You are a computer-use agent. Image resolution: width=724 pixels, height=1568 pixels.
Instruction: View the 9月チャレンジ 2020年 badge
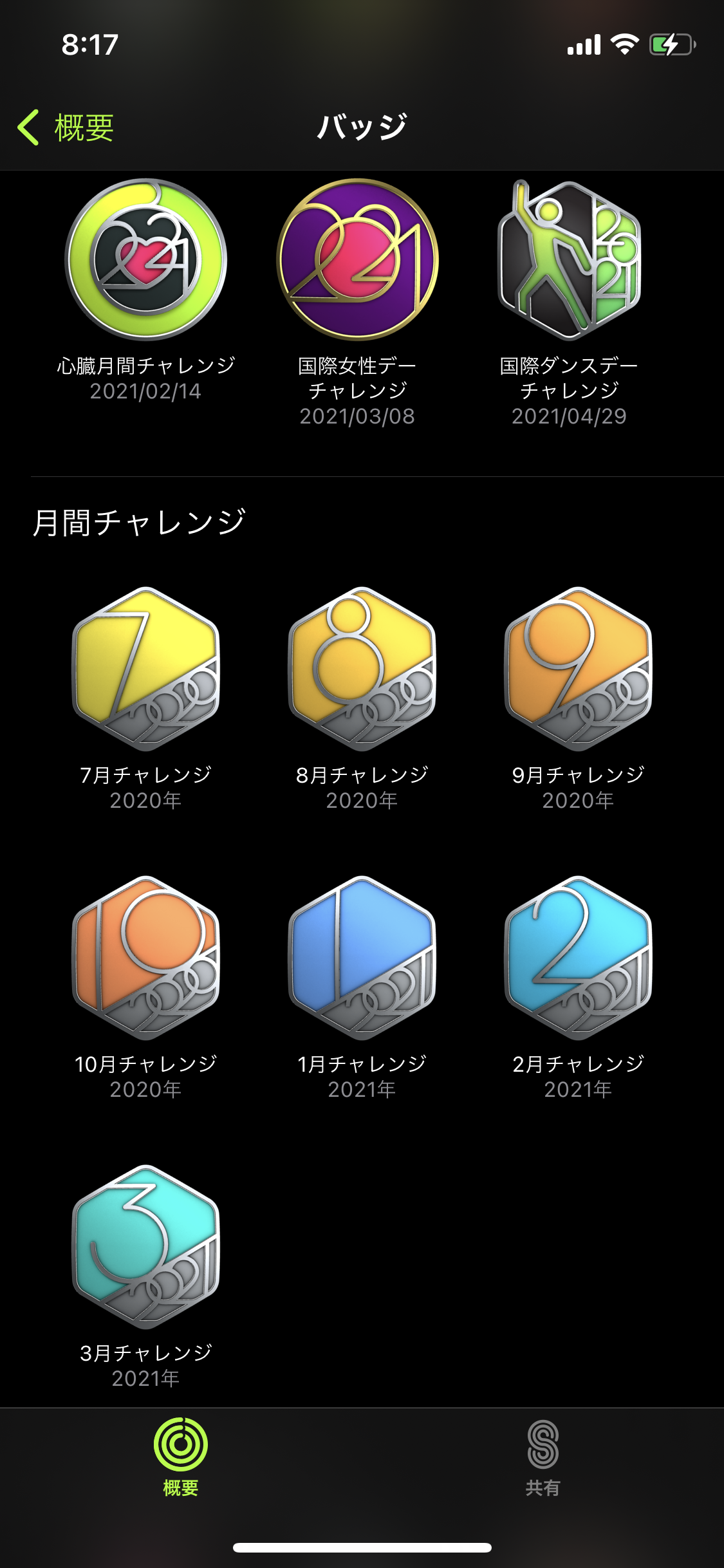578,669
